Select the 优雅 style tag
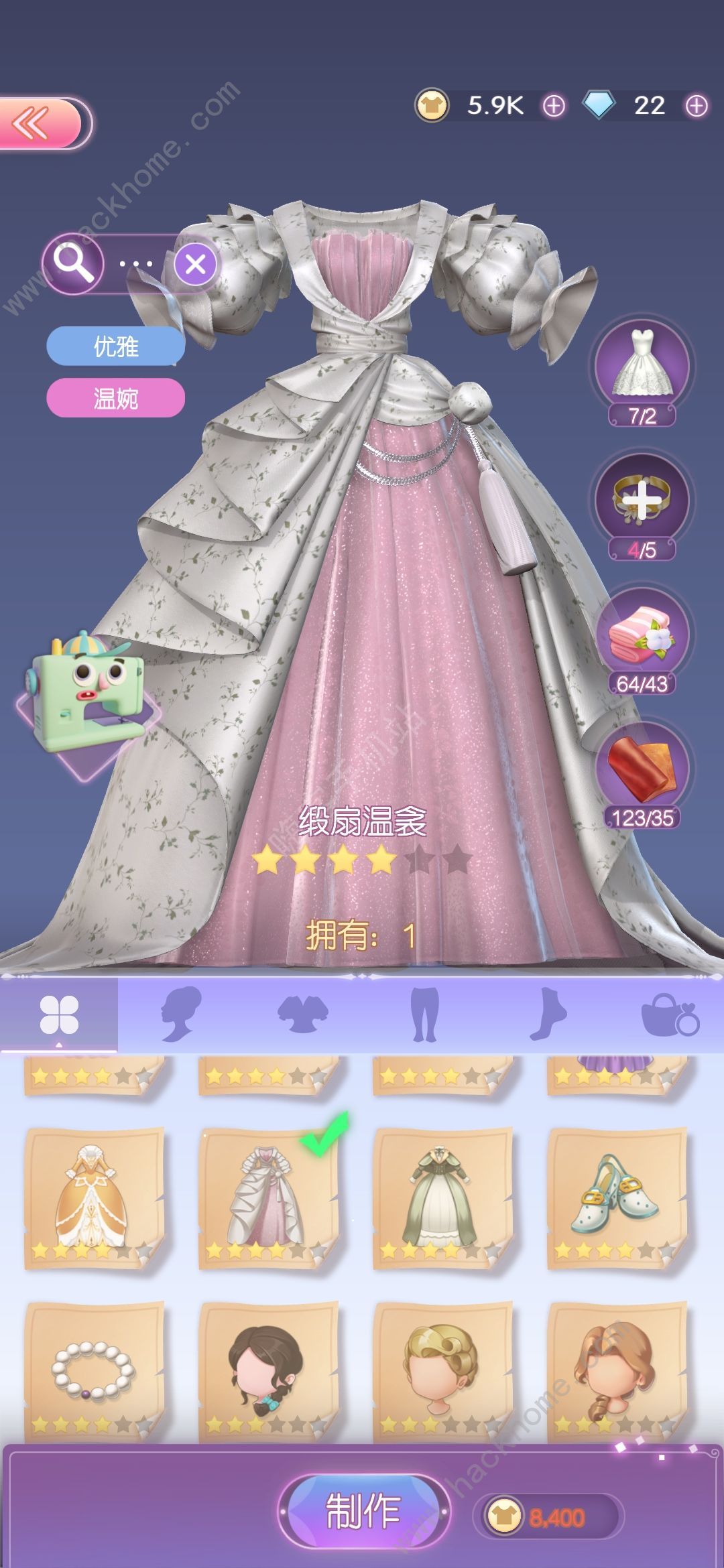 [x=115, y=346]
